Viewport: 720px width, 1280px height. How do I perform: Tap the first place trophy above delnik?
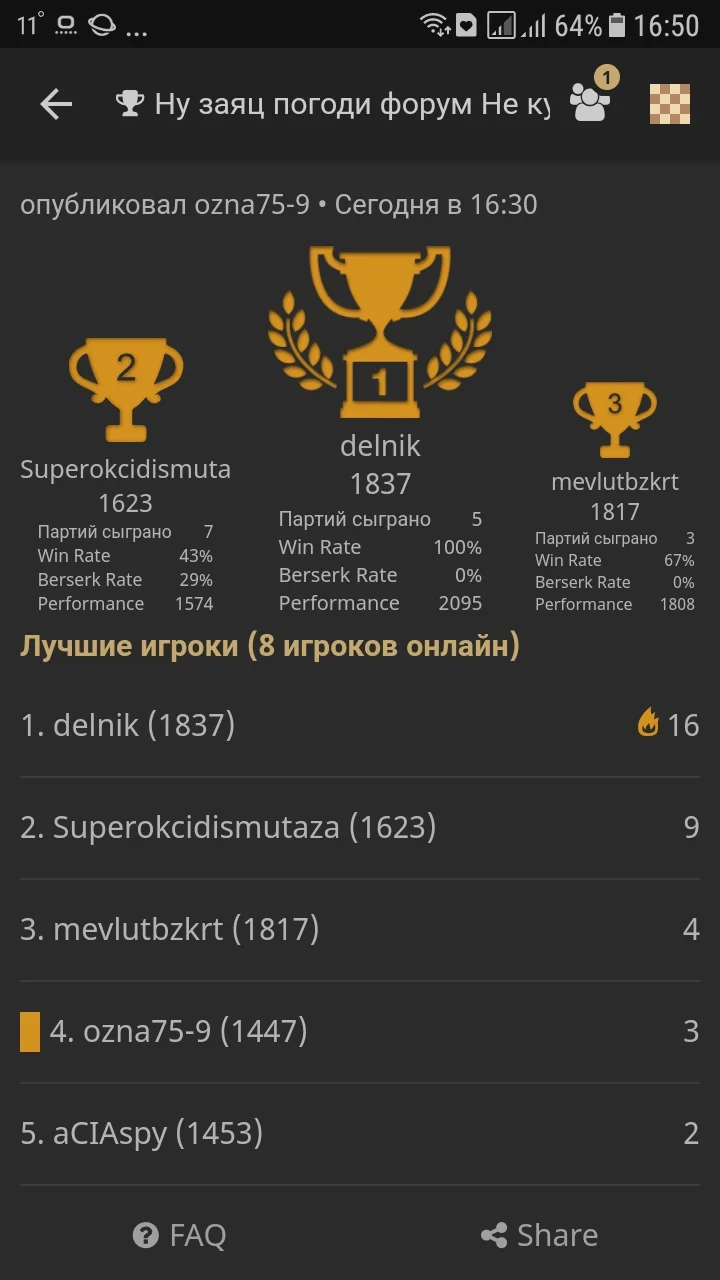[380, 330]
